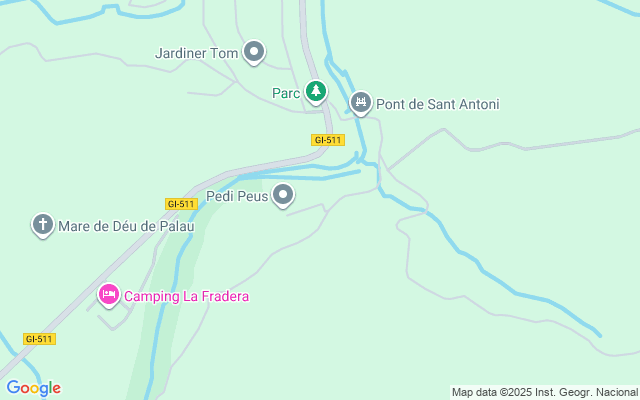Viewport: 640px width, 400px height.
Task: View details for the Pedi Peus pin
Action: (284, 195)
